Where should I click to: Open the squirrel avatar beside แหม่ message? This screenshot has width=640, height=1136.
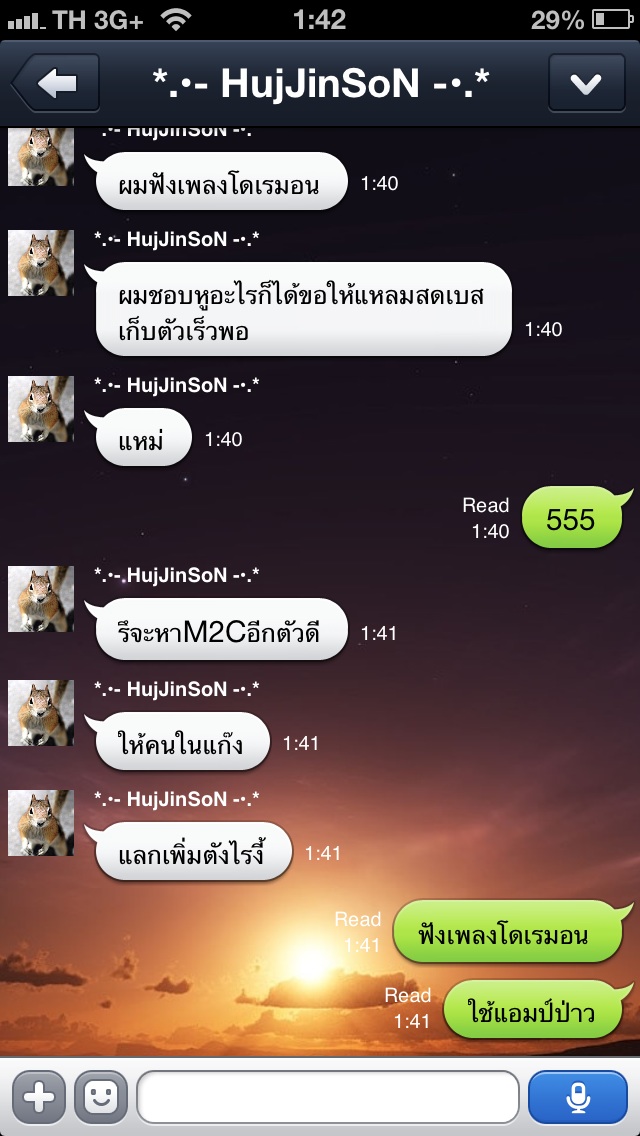coord(41,409)
